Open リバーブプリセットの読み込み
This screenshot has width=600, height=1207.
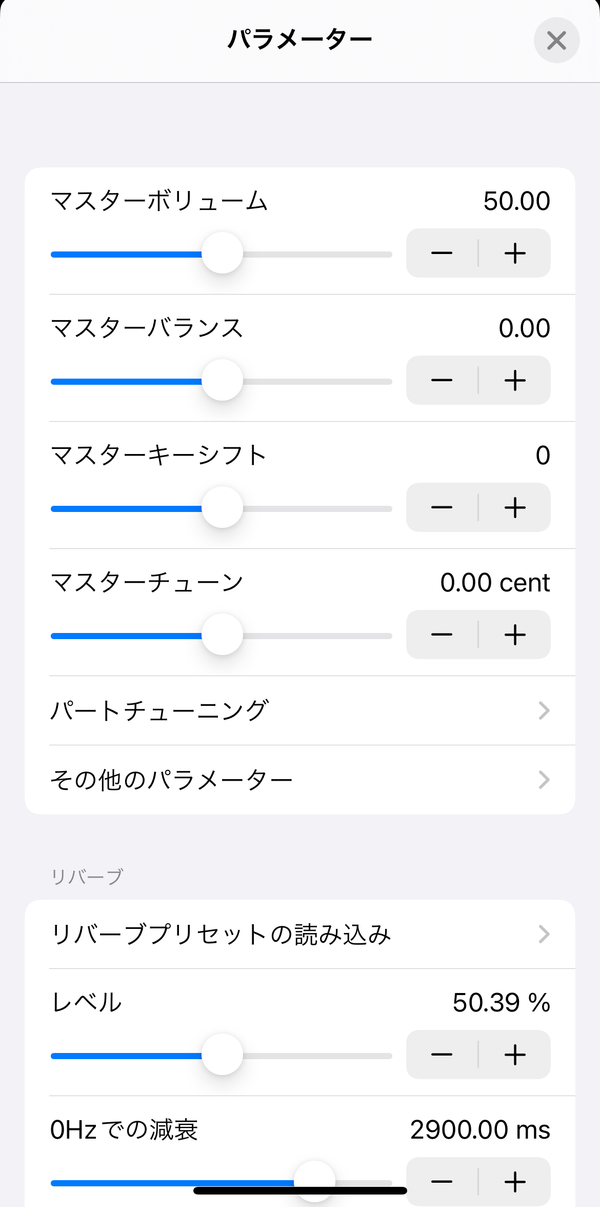[300, 934]
